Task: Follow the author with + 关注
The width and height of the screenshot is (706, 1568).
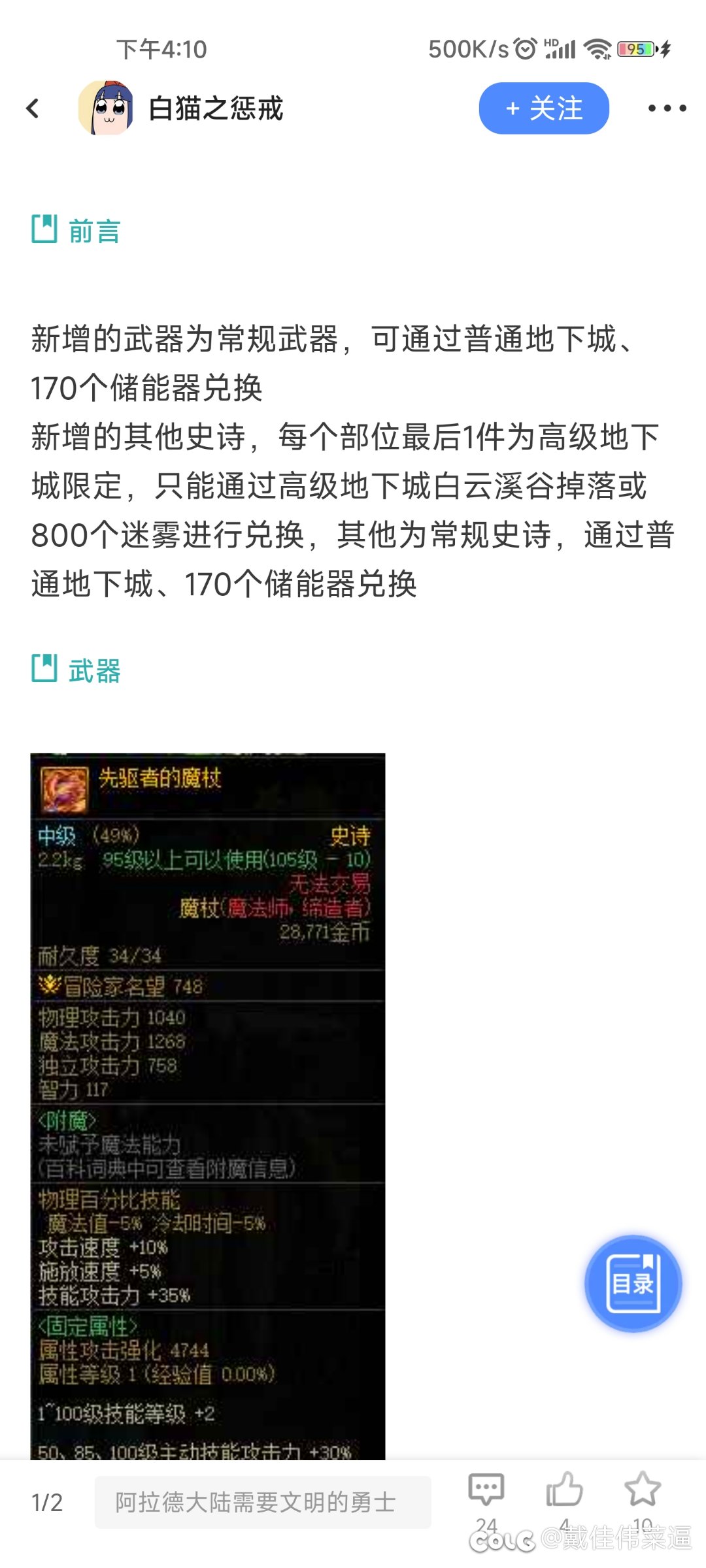Action: click(x=544, y=108)
